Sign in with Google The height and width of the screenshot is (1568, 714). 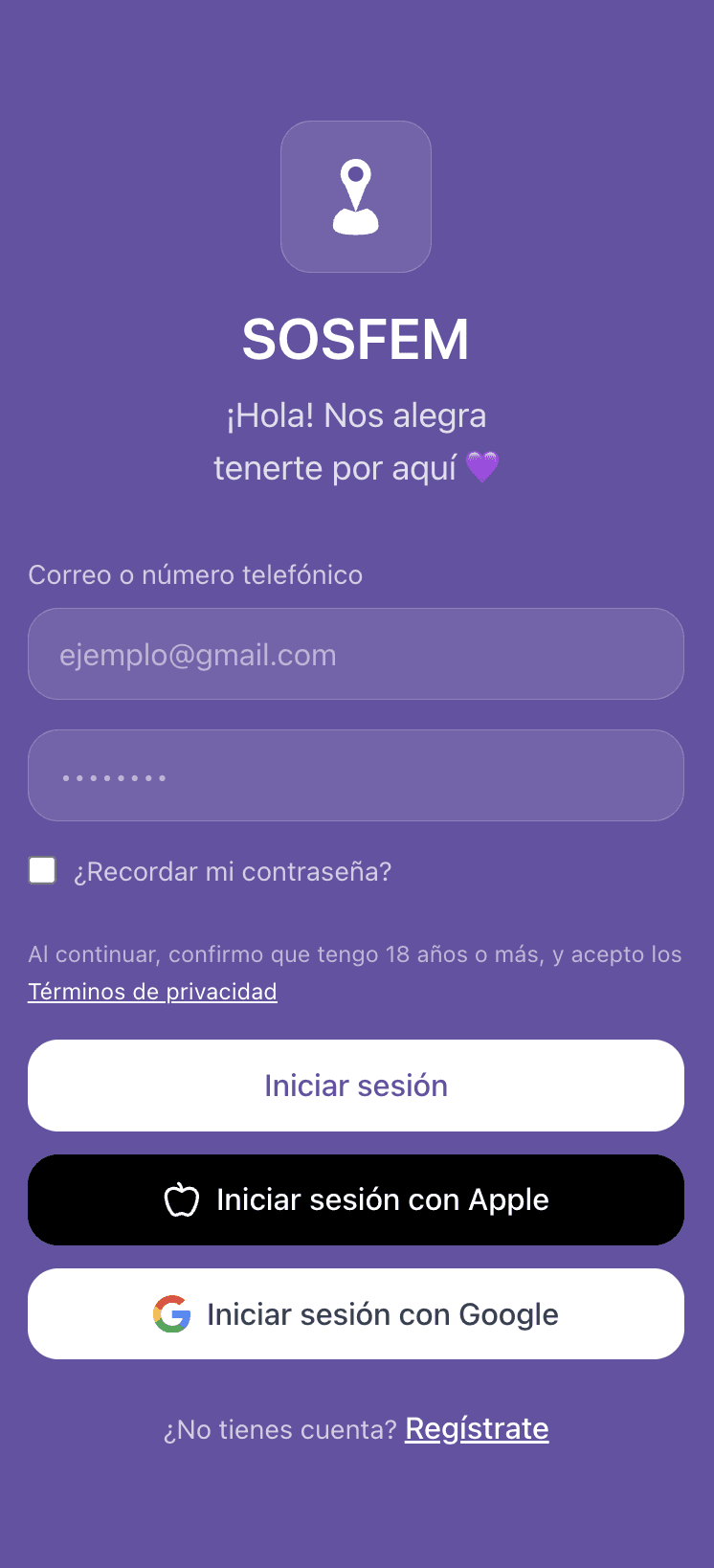[x=356, y=1314]
